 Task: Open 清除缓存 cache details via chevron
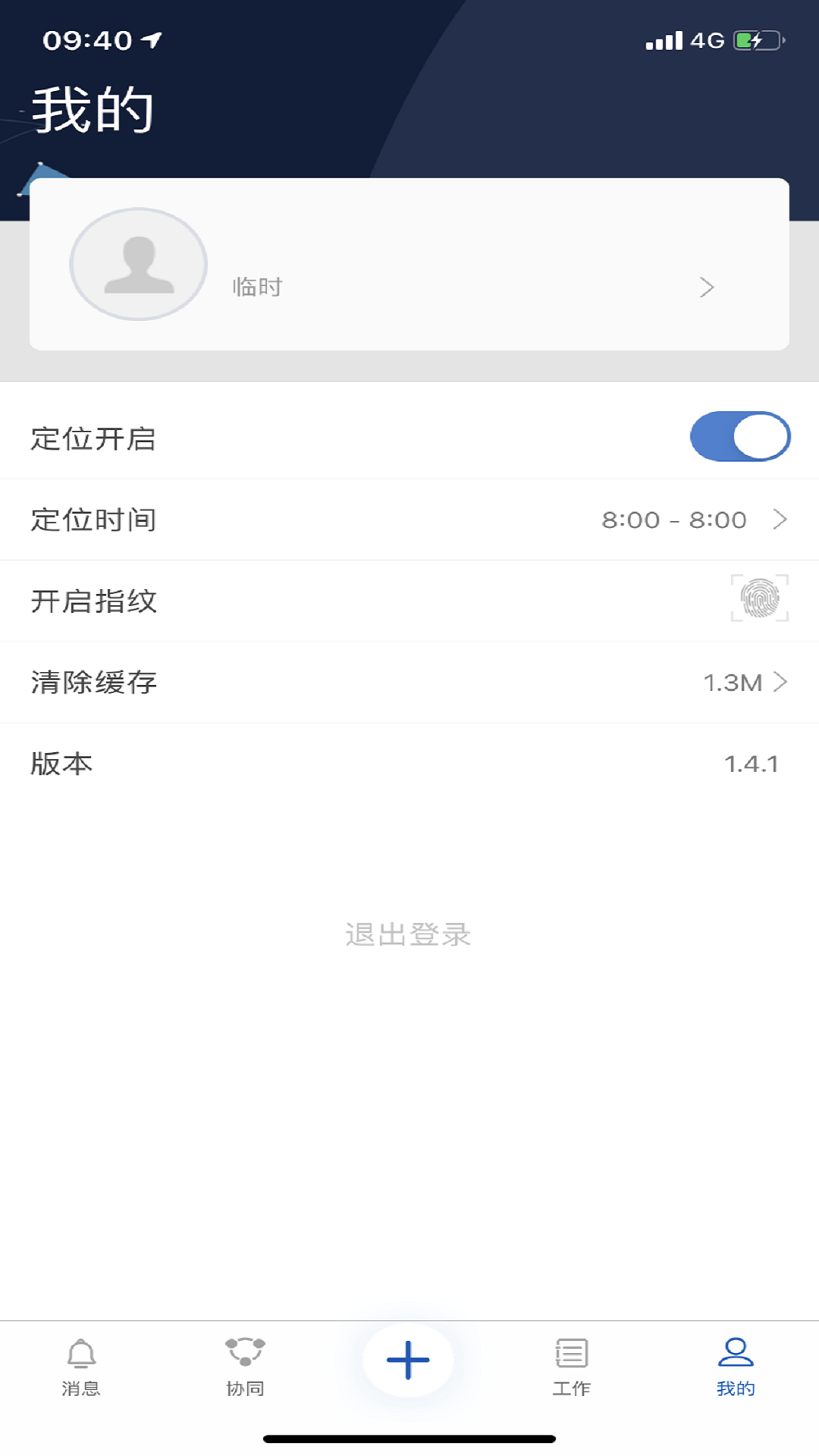coord(782,682)
